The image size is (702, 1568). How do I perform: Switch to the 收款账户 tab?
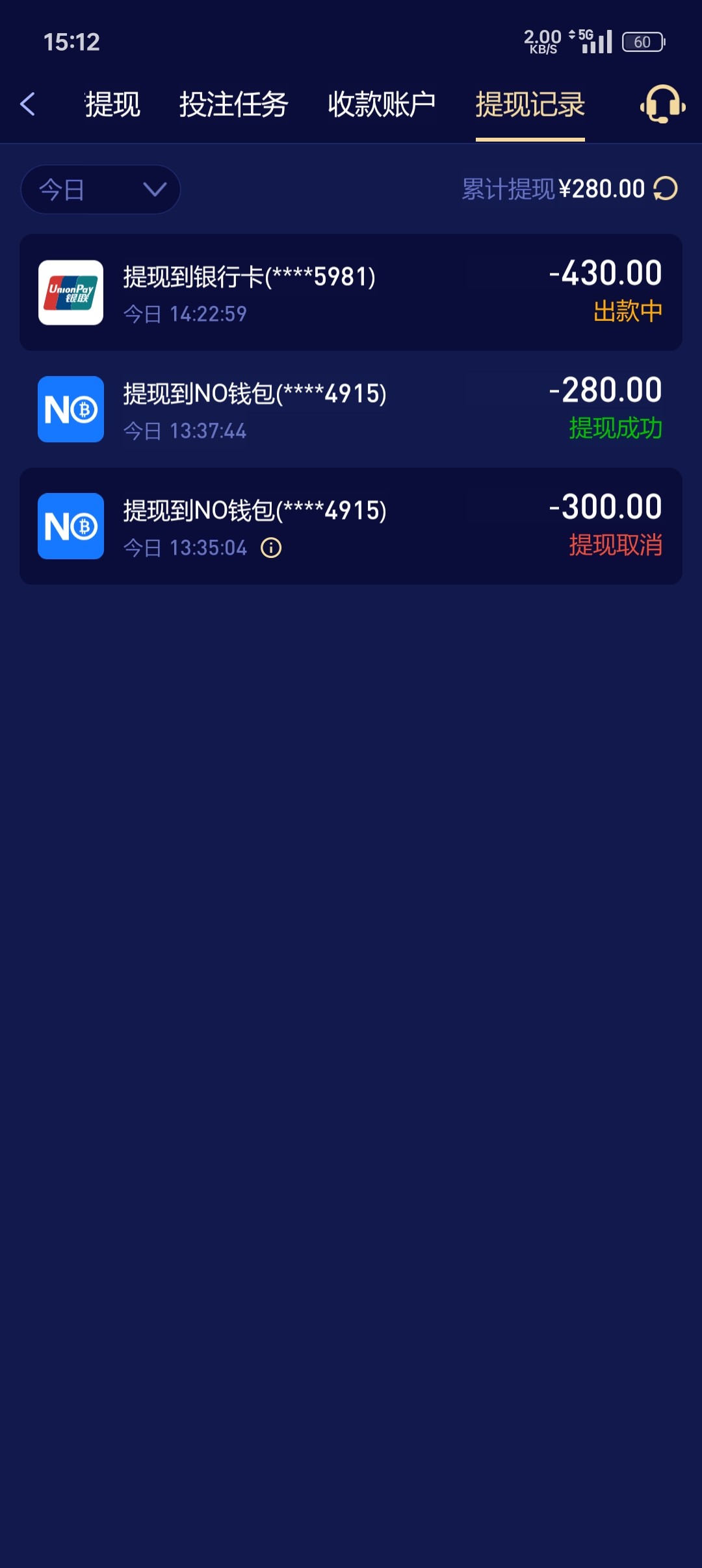382,104
